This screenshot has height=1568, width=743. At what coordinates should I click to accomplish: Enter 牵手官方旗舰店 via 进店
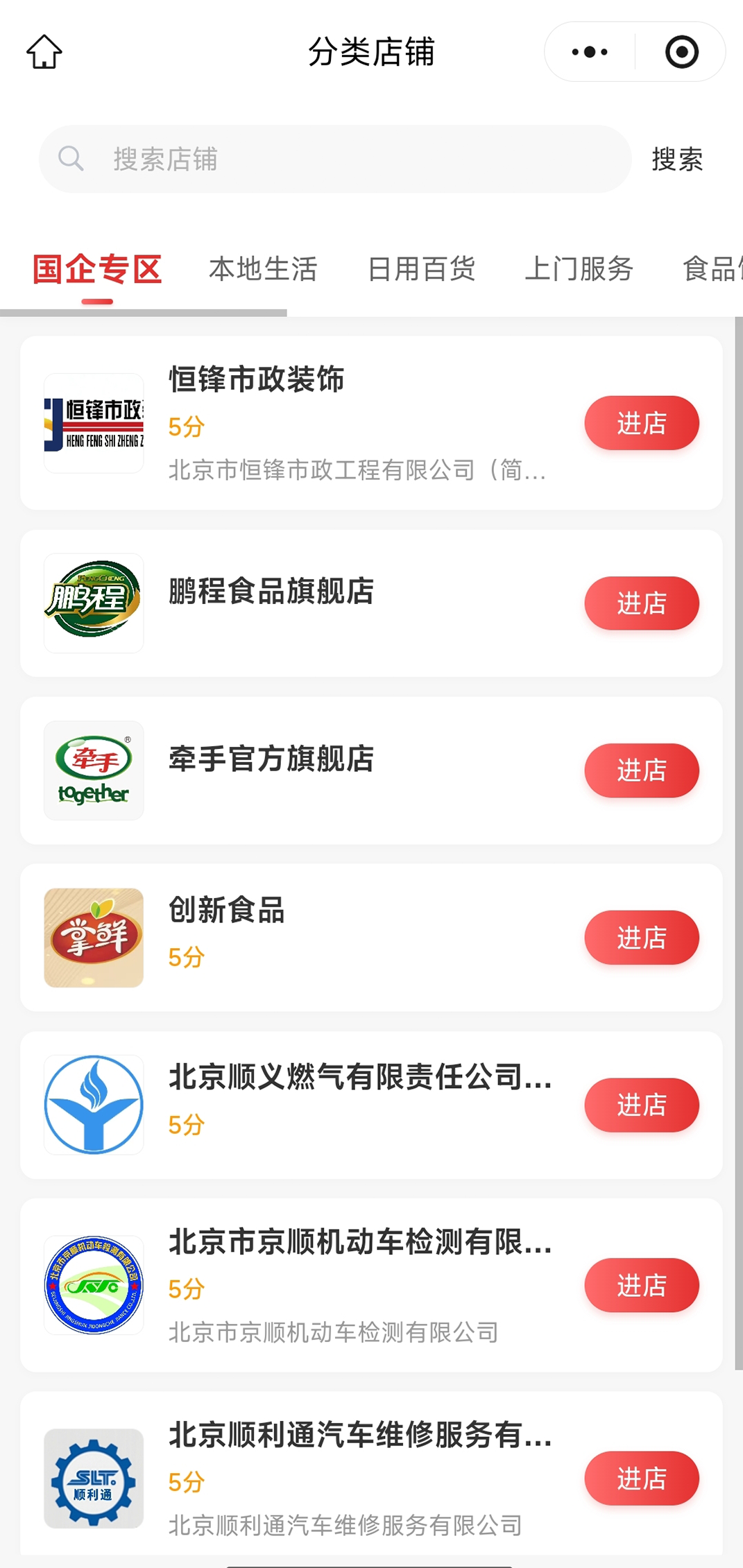point(641,770)
